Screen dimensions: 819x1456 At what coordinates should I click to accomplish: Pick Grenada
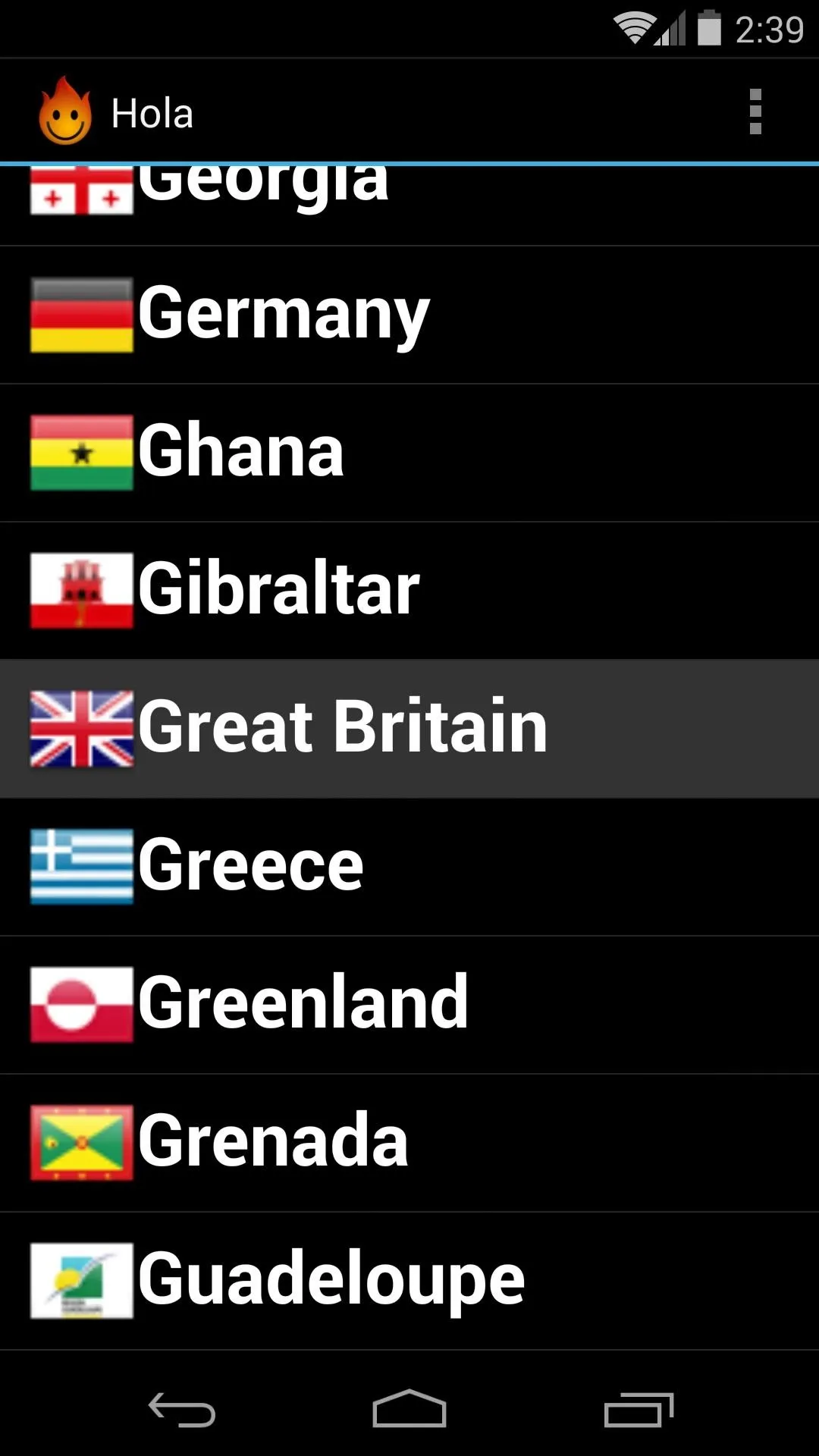pyautogui.click(x=409, y=1143)
